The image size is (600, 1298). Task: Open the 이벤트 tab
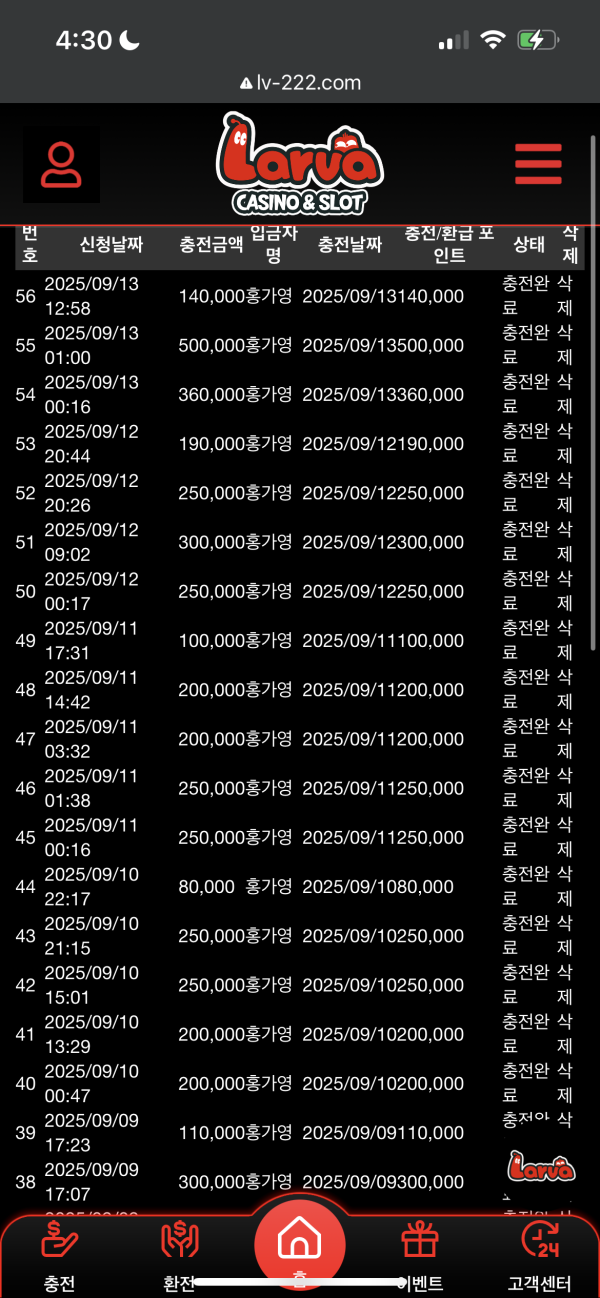click(x=420, y=1255)
